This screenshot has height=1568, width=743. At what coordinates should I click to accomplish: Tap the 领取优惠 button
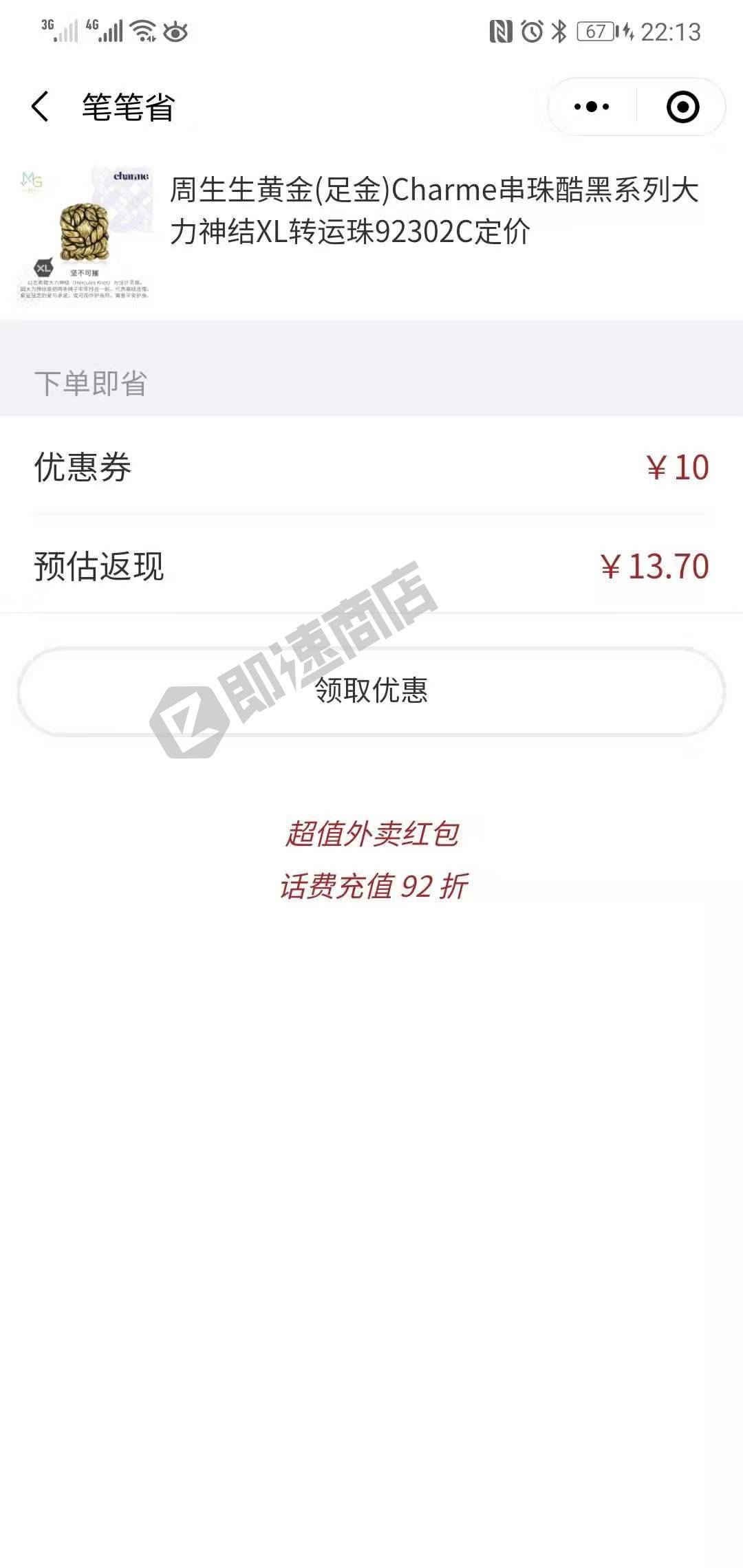[x=371, y=690]
